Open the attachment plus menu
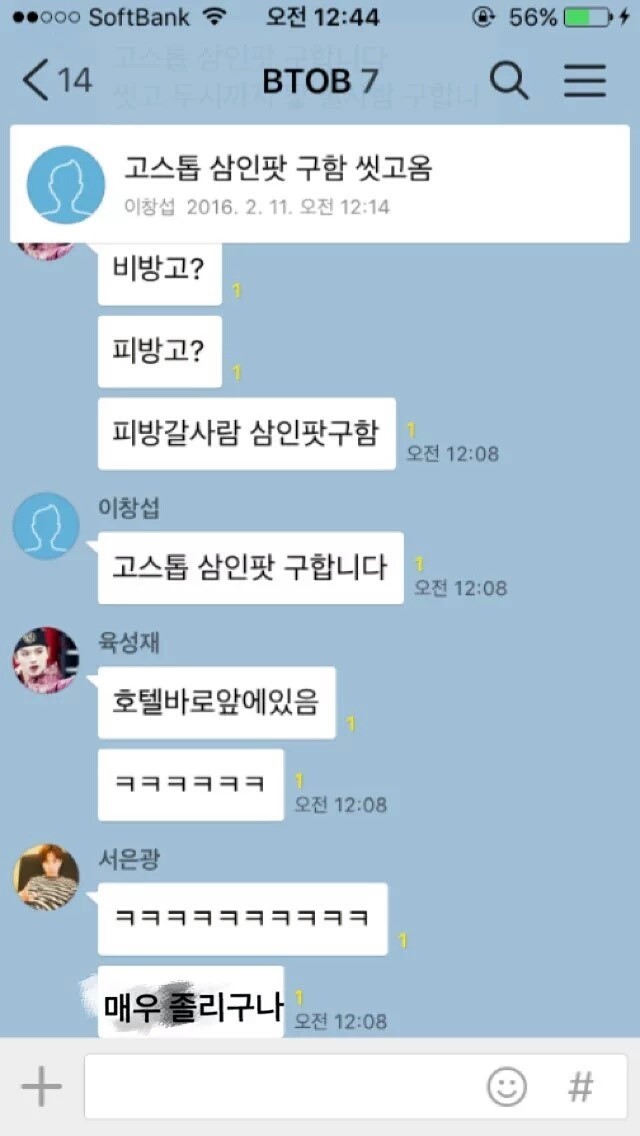The image size is (640, 1136). (41, 1086)
